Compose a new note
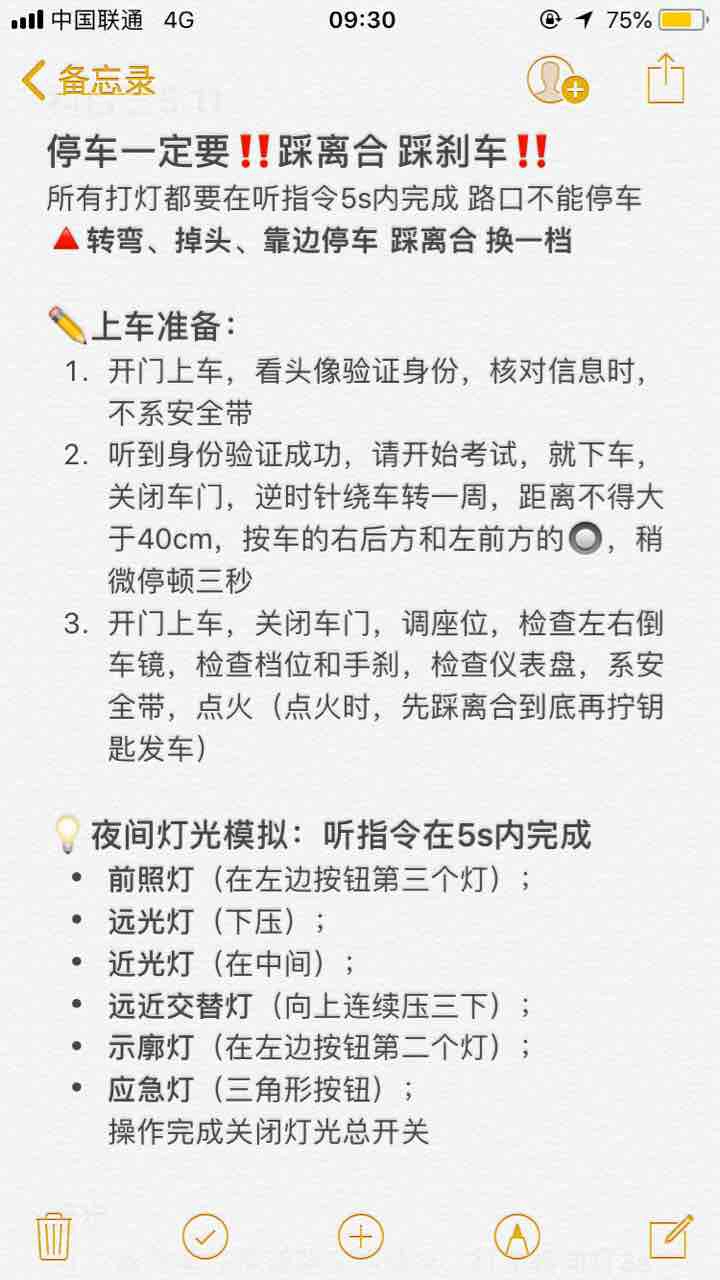Image resolution: width=720 pixels, height=1280 pixels. 671,1236
